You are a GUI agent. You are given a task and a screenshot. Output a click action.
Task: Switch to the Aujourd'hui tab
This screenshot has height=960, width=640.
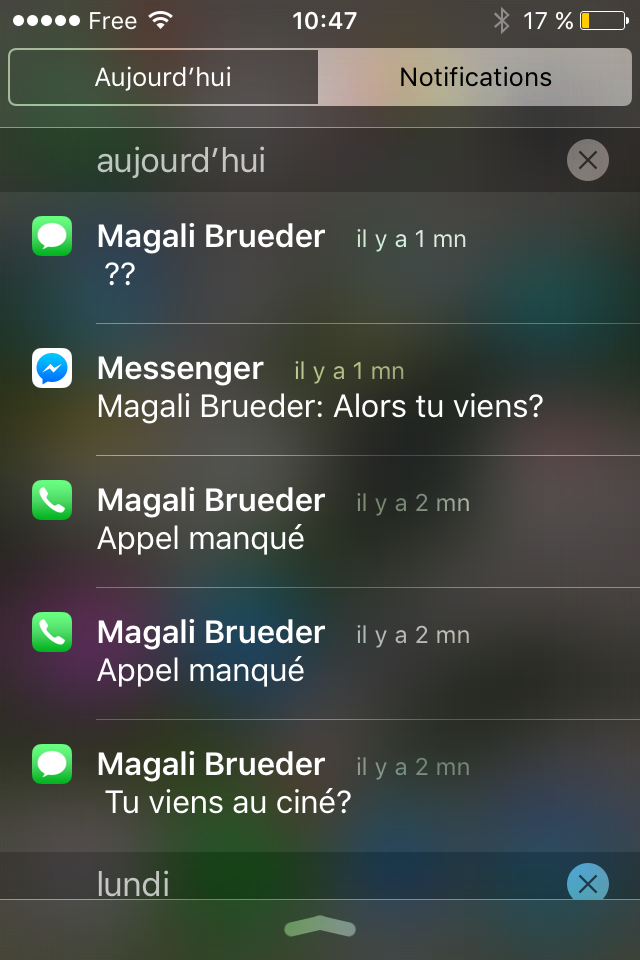pos(163,77)
